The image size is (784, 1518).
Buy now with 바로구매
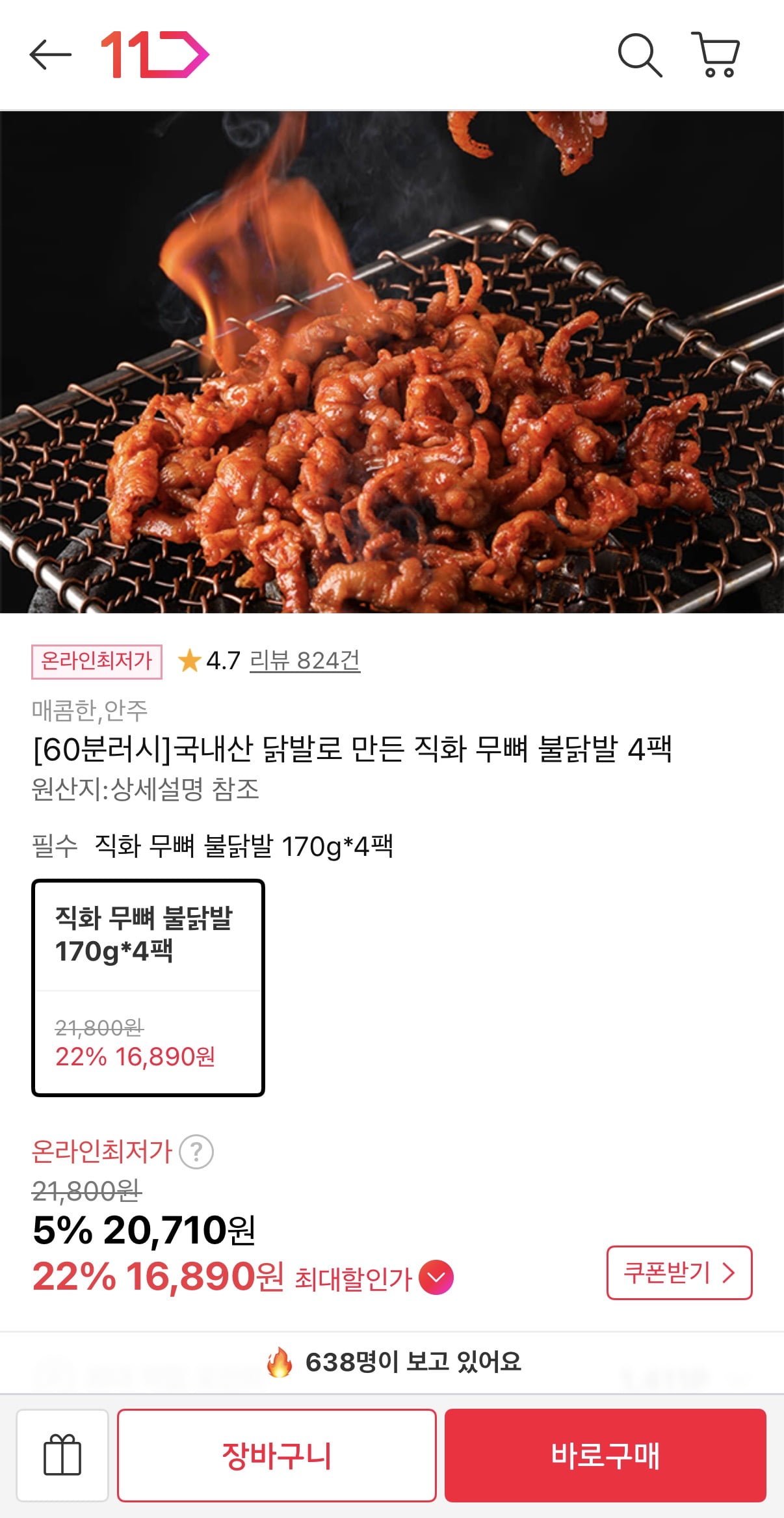[605, 1456]
